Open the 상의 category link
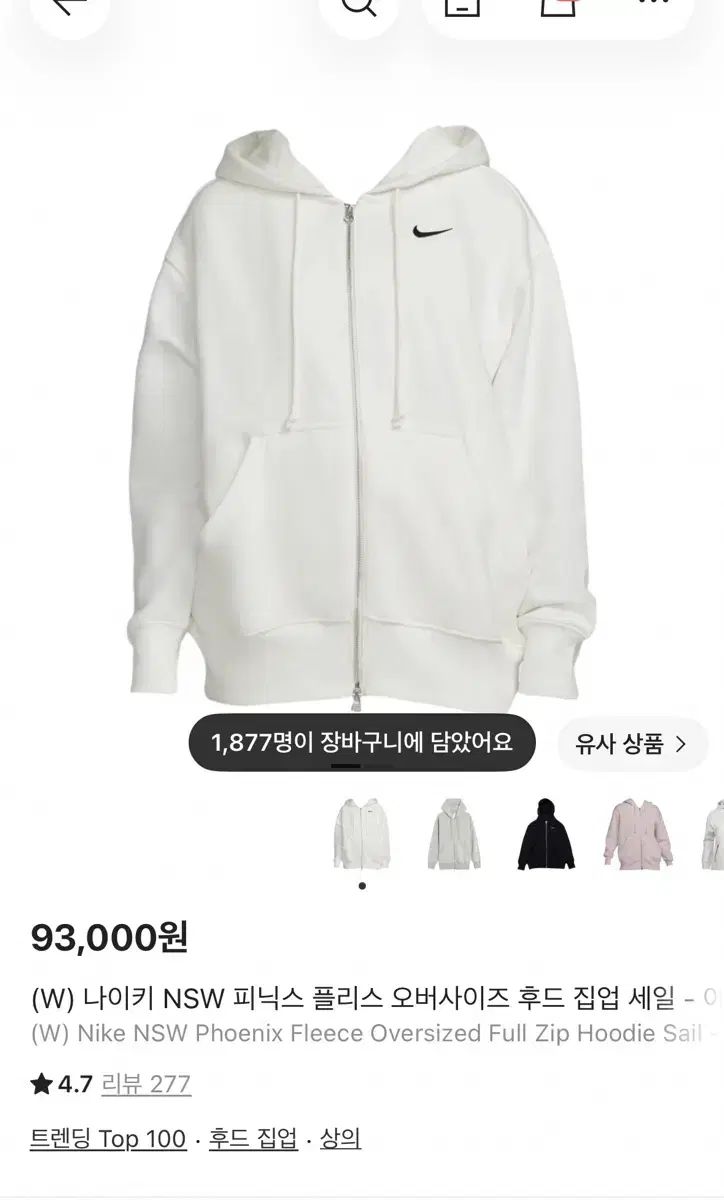This screenshot has height=1200, width=724. [341, 1138]
